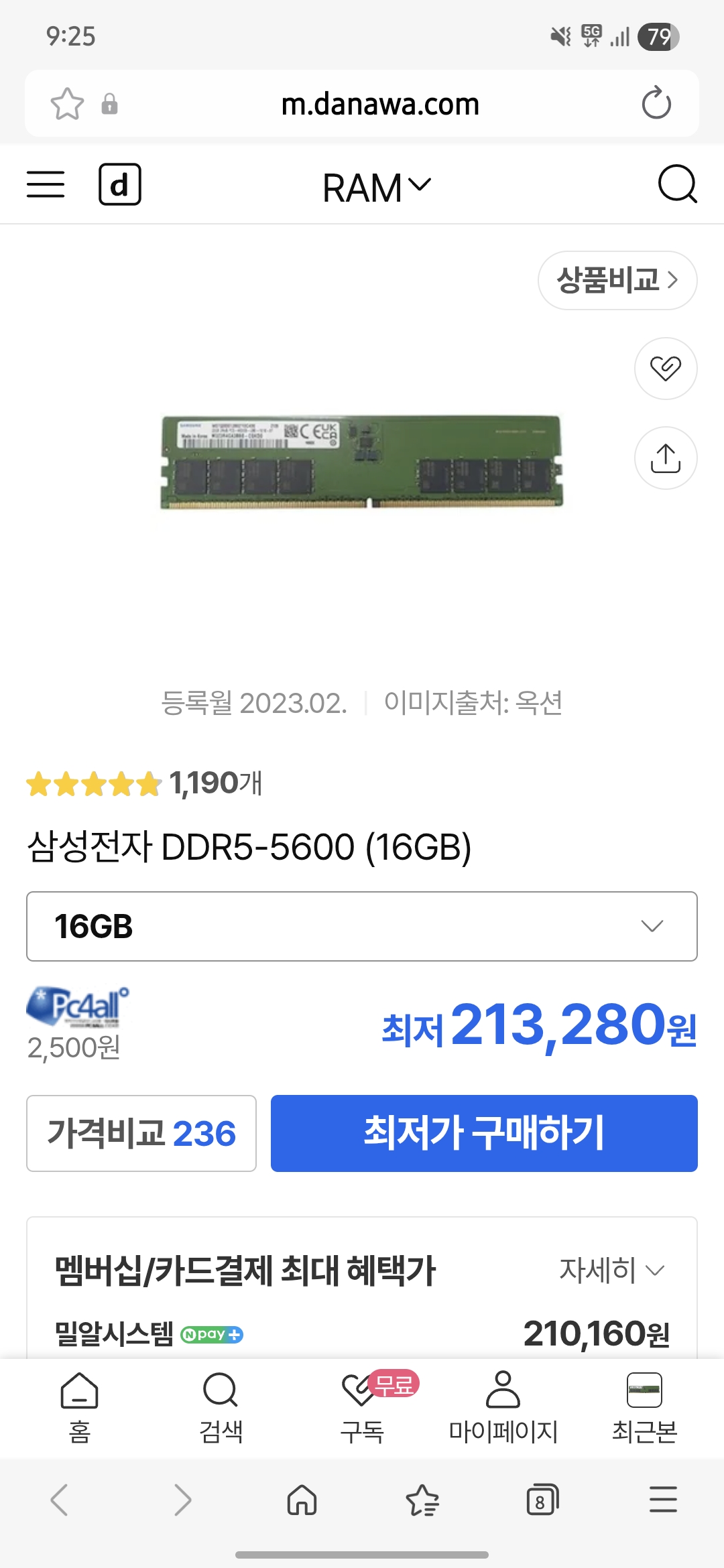Open the 16GB capacity dropdown
Viewport: 724px width, 1568px height.
[x=362, y=926]
